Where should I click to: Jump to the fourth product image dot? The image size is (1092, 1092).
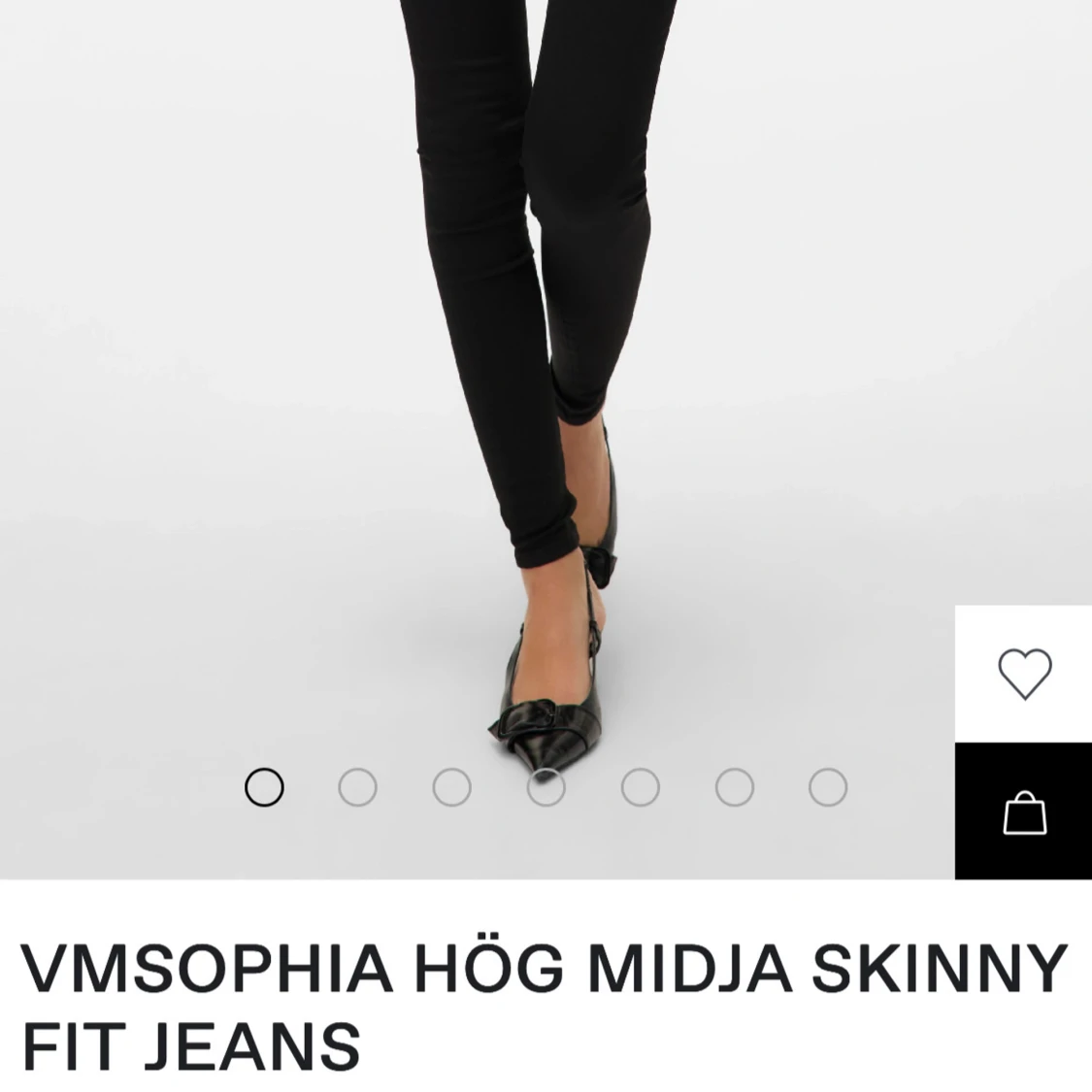(x=546, y=787)
